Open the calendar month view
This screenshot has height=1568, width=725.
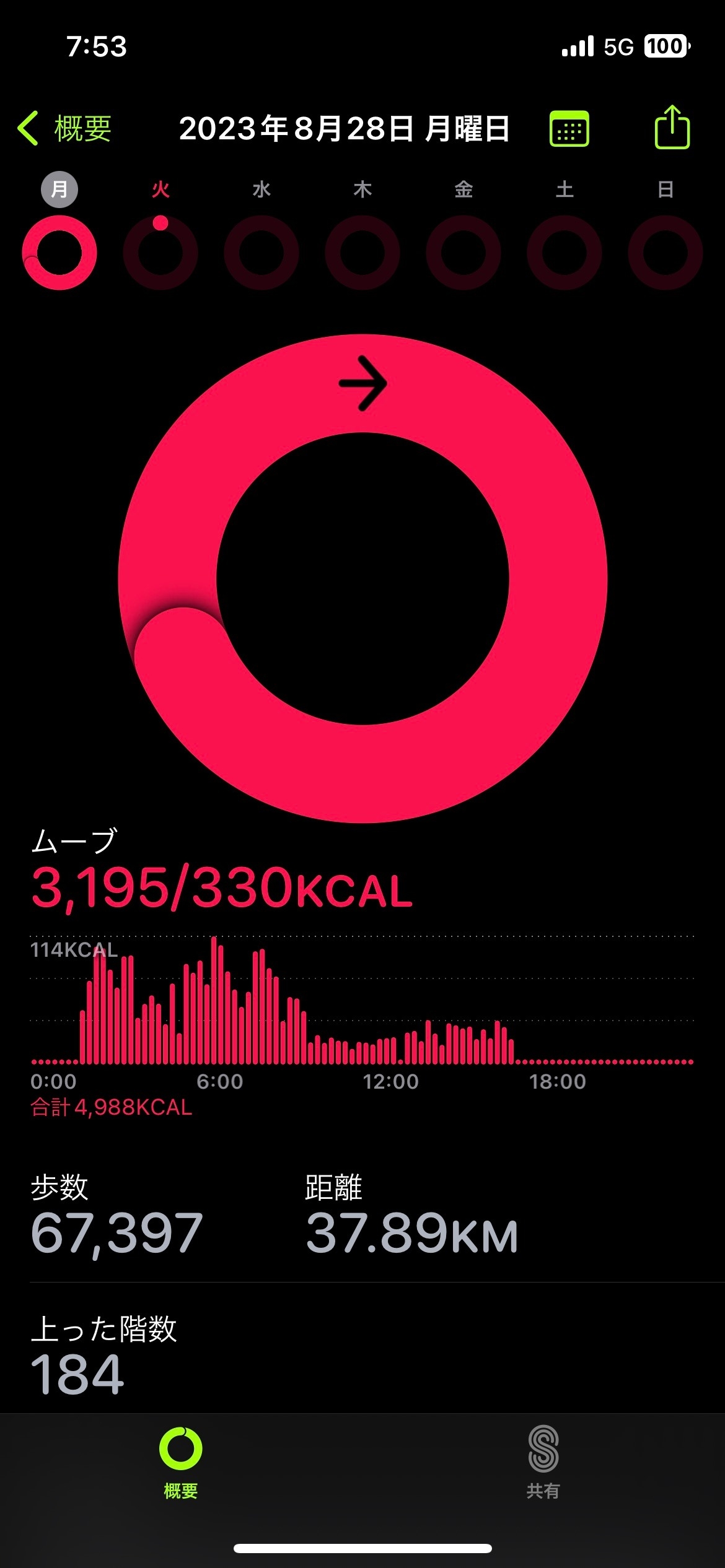click(x=569, y=129)
